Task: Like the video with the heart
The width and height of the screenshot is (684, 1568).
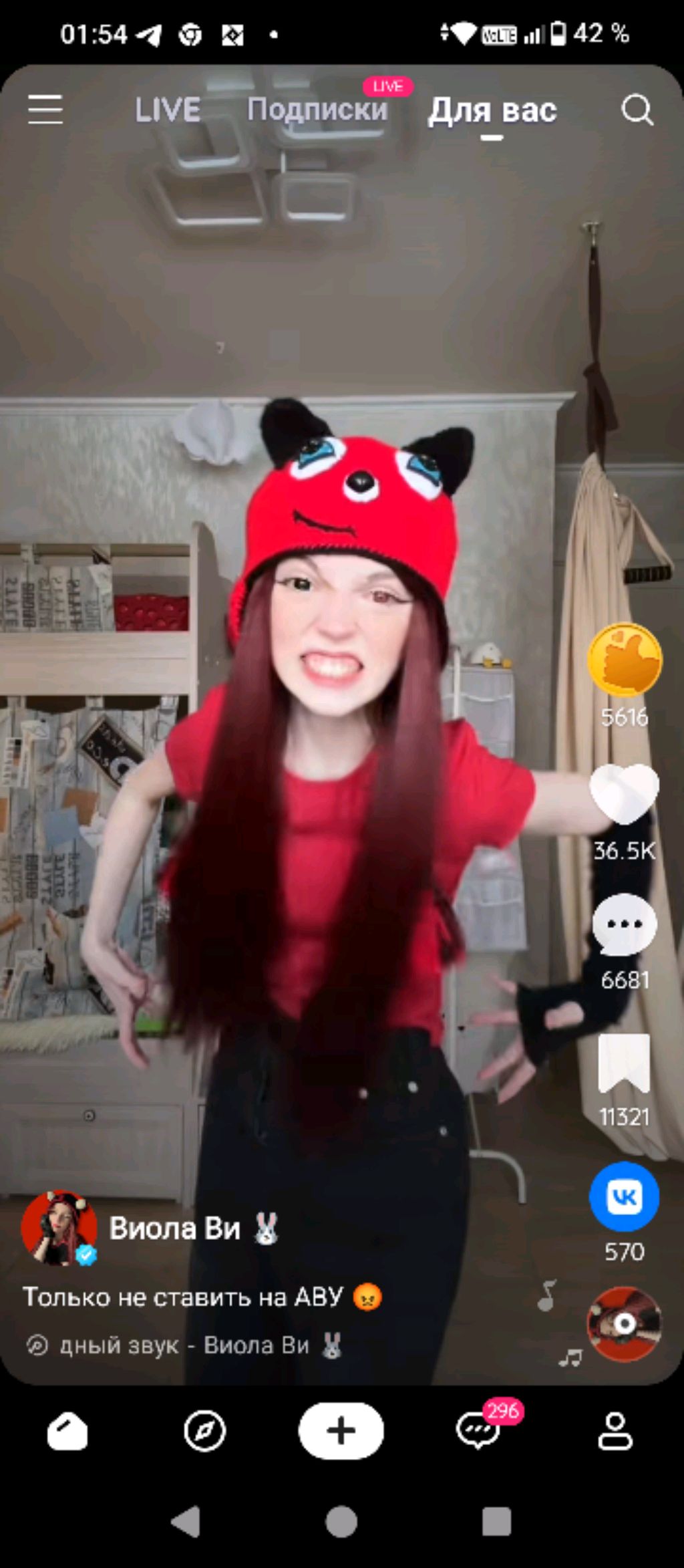Action: (625, 794)
